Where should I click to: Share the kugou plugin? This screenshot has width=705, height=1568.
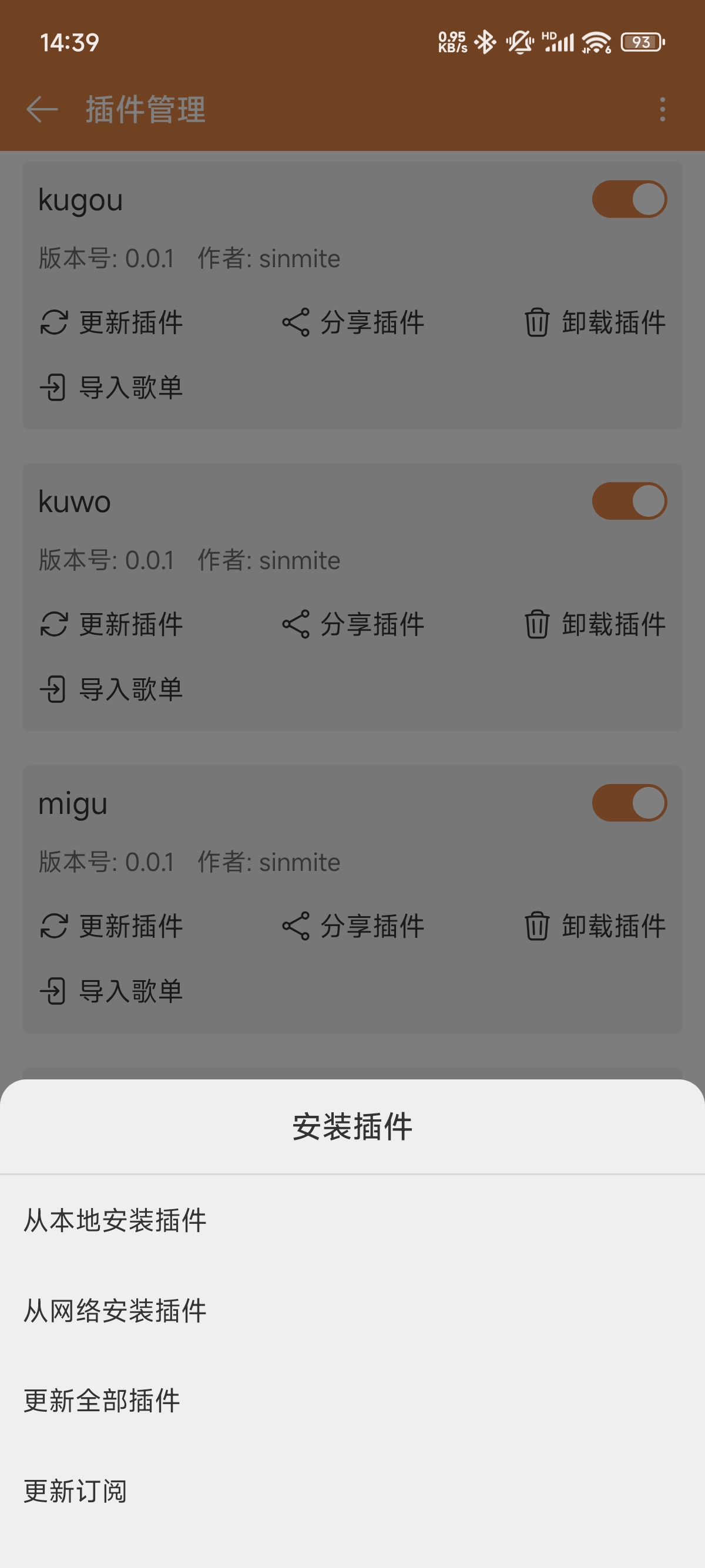click(353, 322)
